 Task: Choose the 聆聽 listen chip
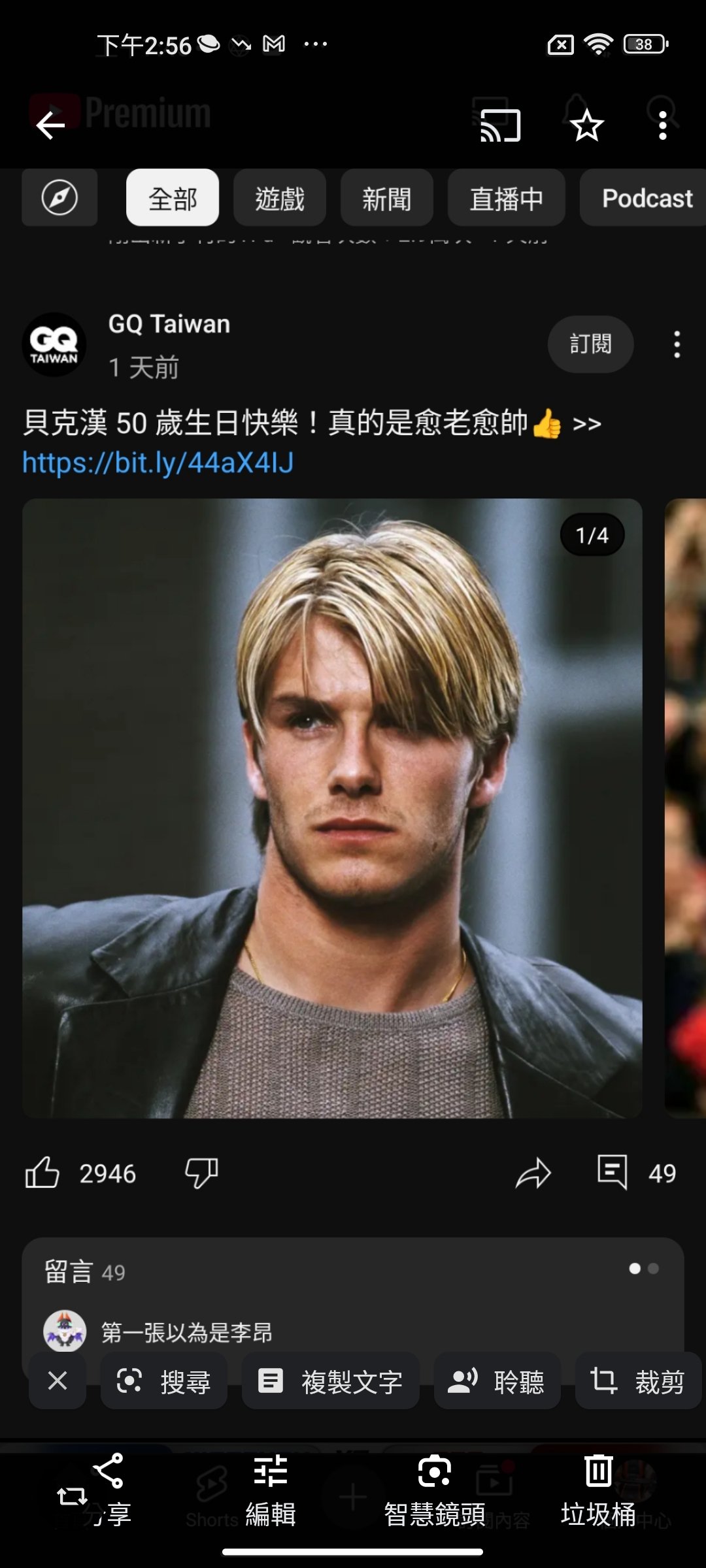pyautogui.click(x=497, y=1381)
